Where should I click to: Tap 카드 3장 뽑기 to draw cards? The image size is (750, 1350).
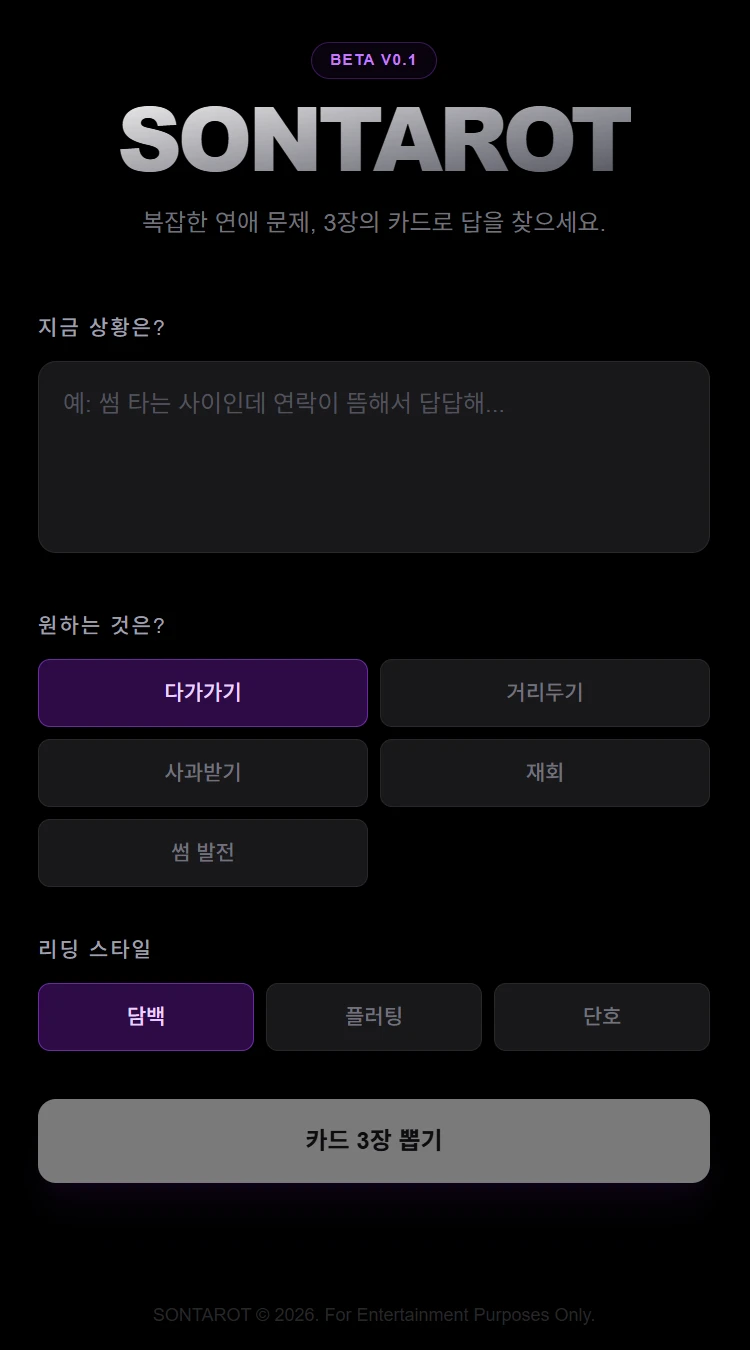coord(374,1141)
